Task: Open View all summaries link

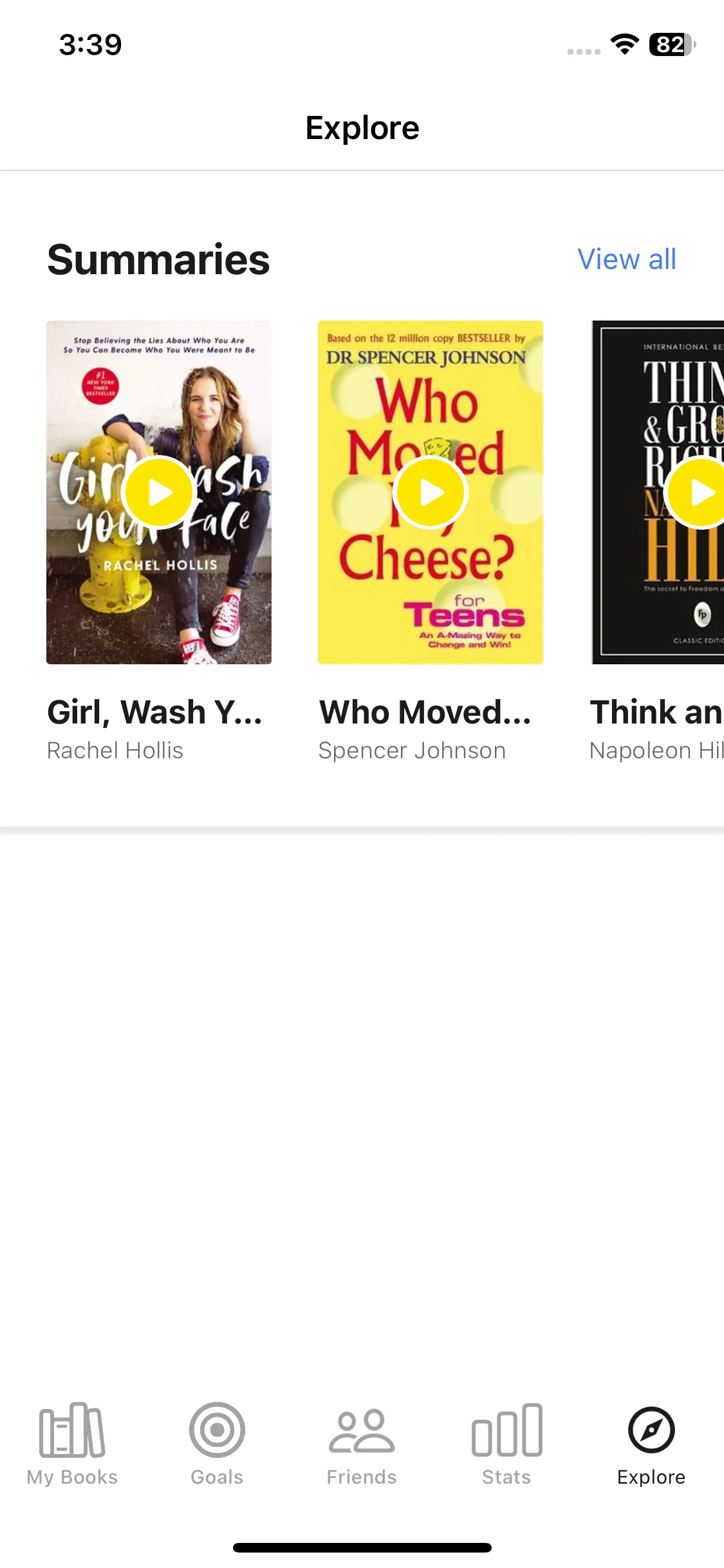Action: (x=626, y=259)
